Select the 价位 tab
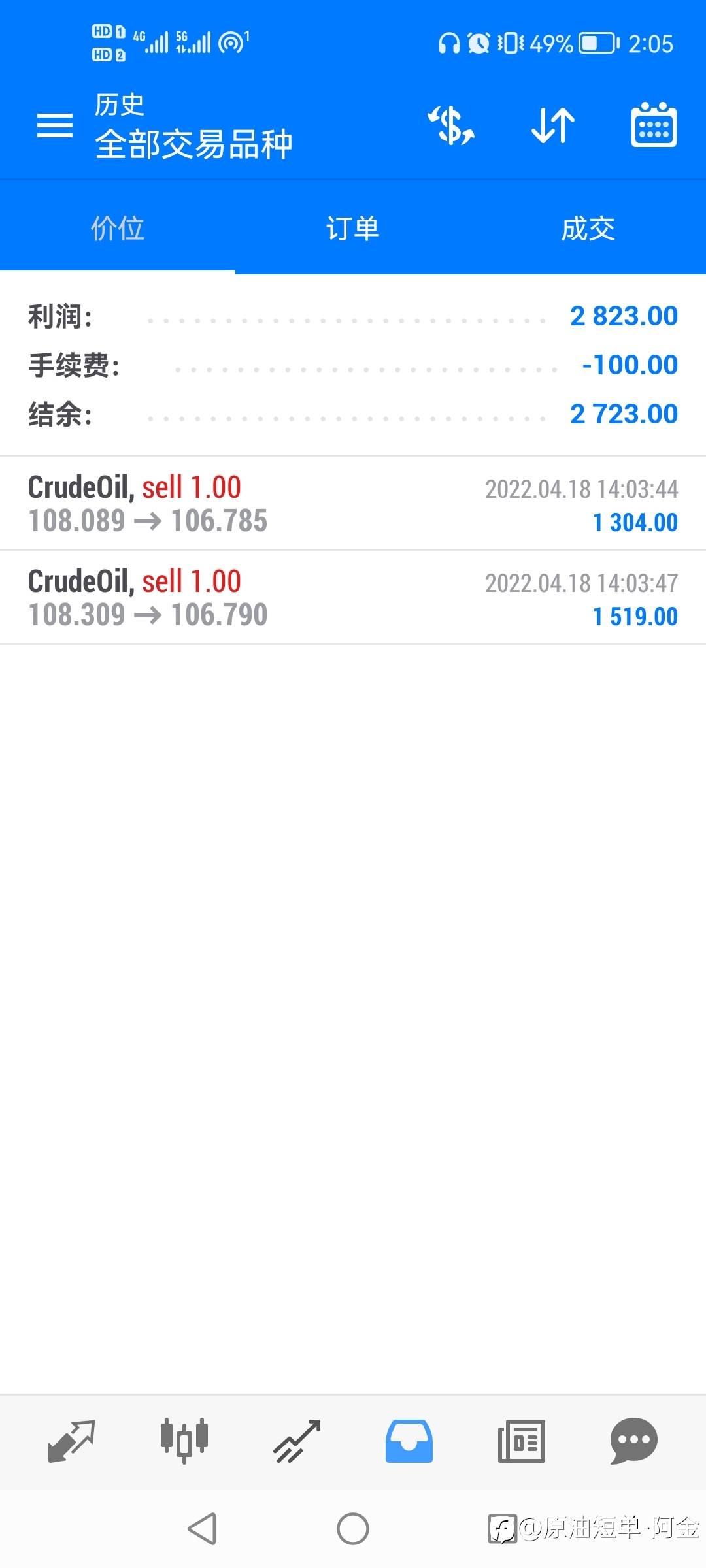 point(118,229)
